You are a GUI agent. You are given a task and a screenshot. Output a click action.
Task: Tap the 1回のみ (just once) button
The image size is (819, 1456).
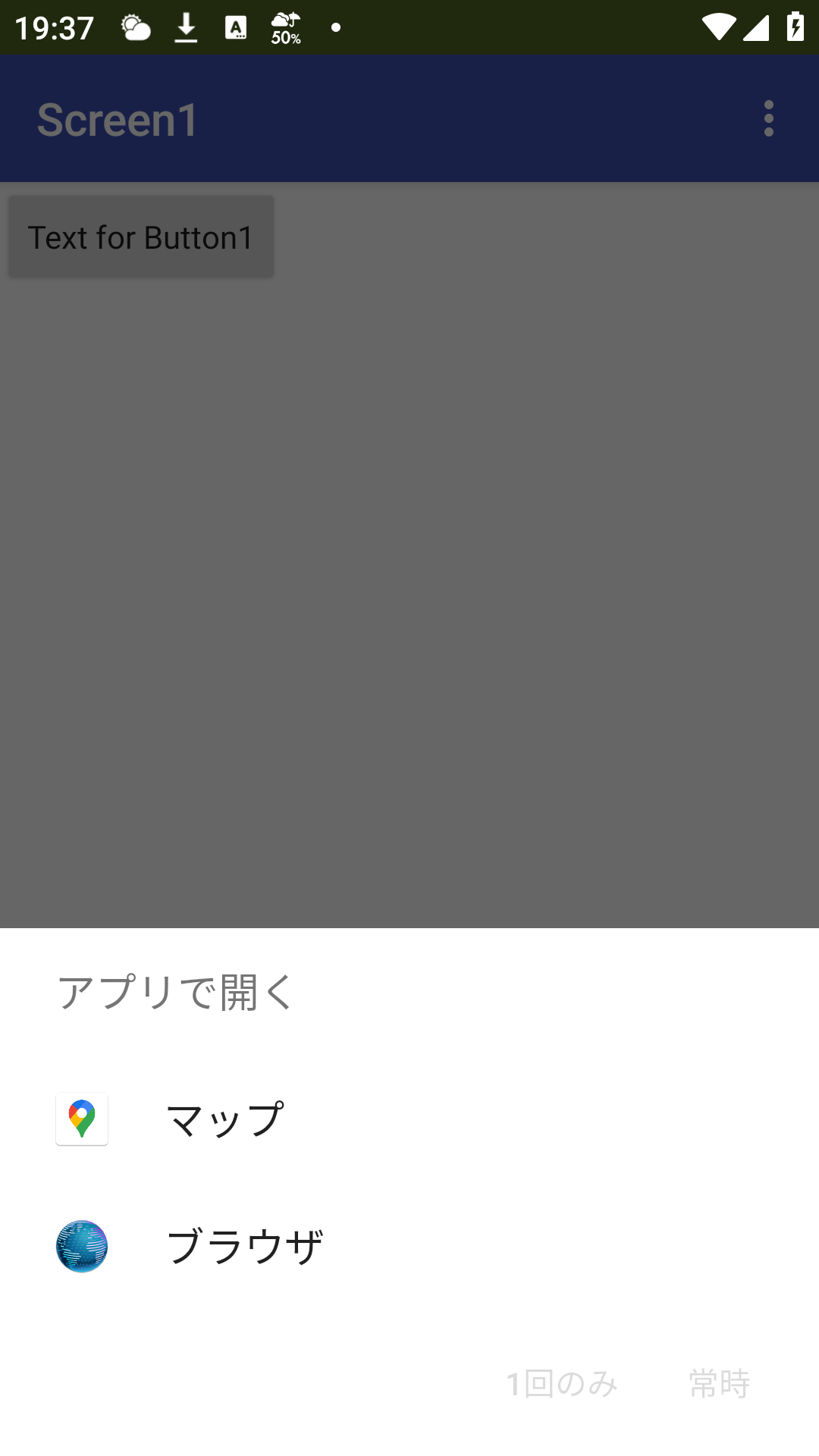pos(562,1384)
